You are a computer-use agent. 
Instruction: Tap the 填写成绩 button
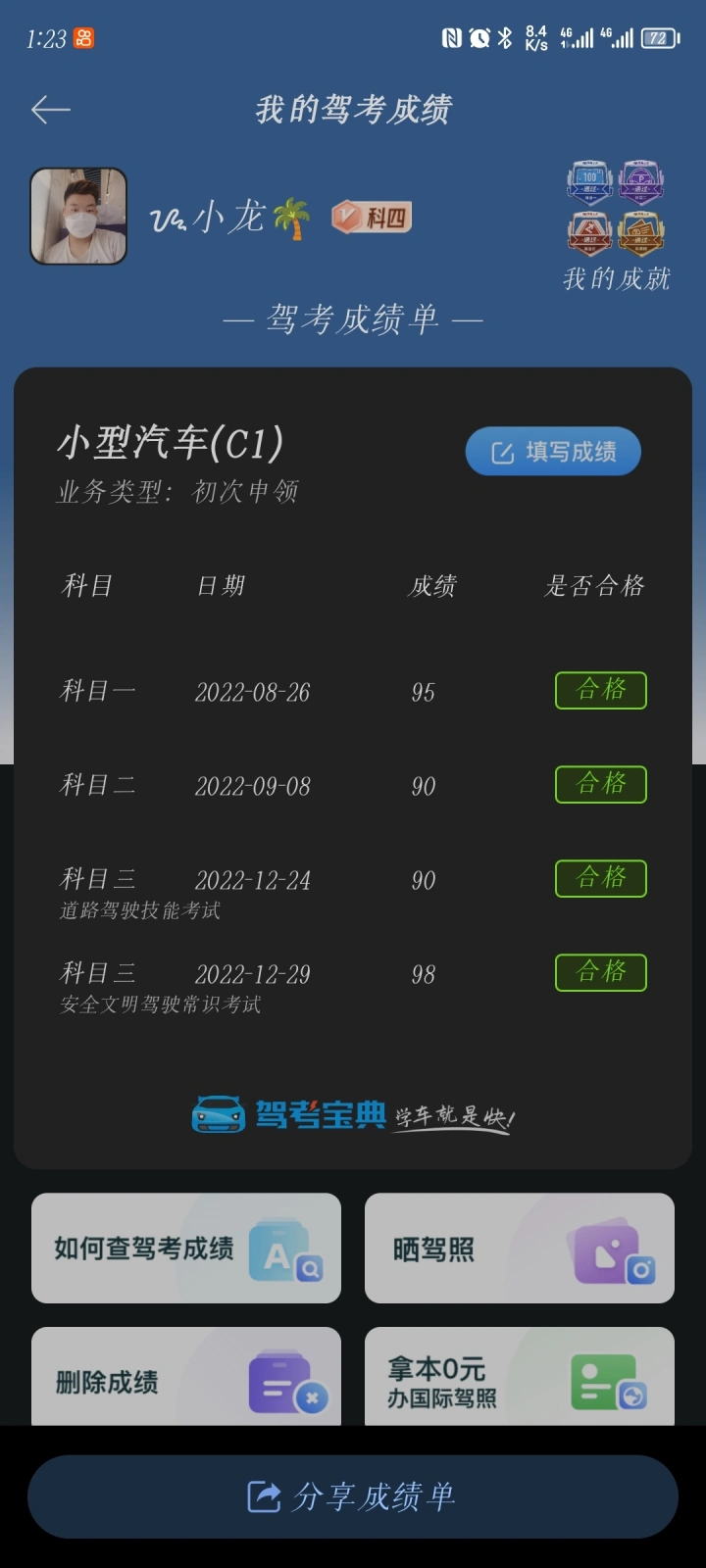click(x=553, y=452)
